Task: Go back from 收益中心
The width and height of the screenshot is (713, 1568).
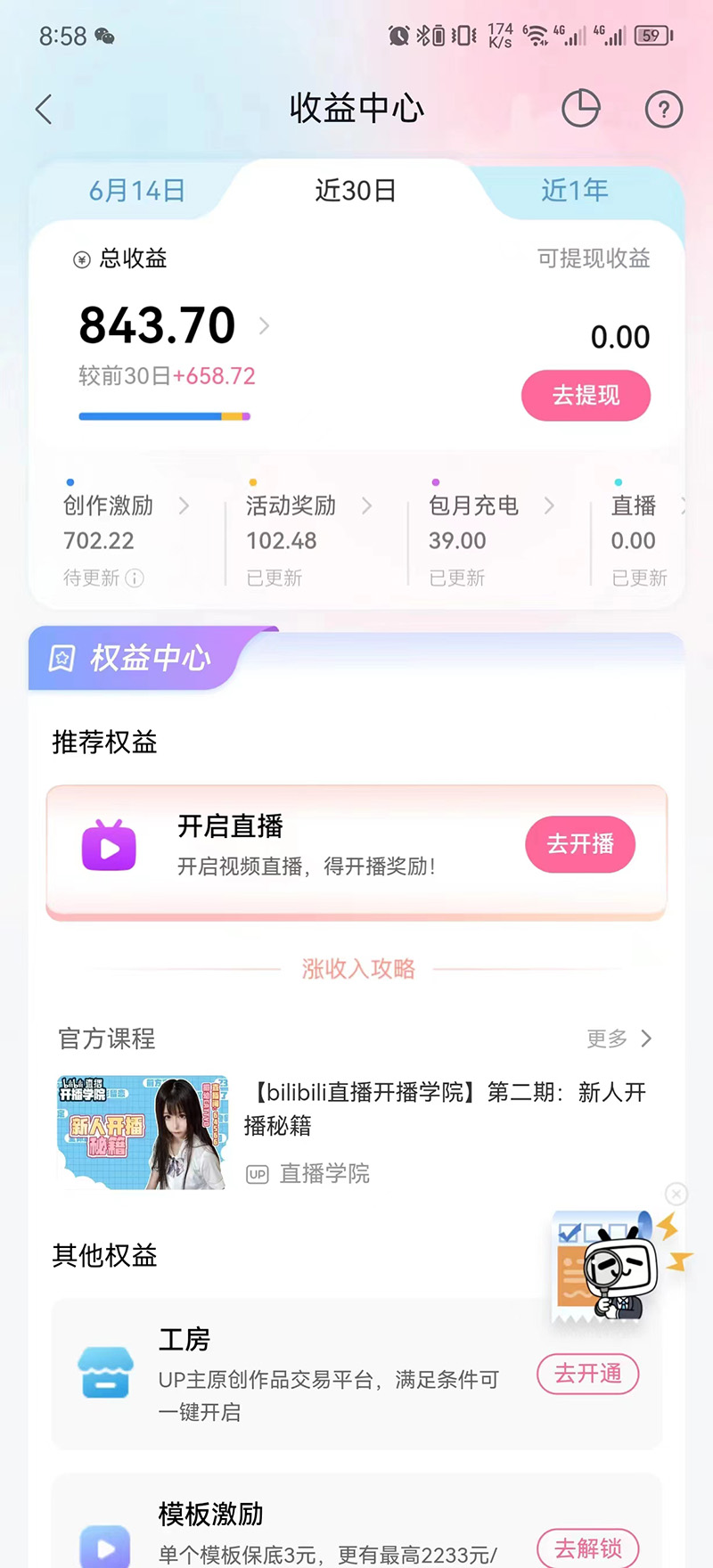Action: [x=44, y=110]
